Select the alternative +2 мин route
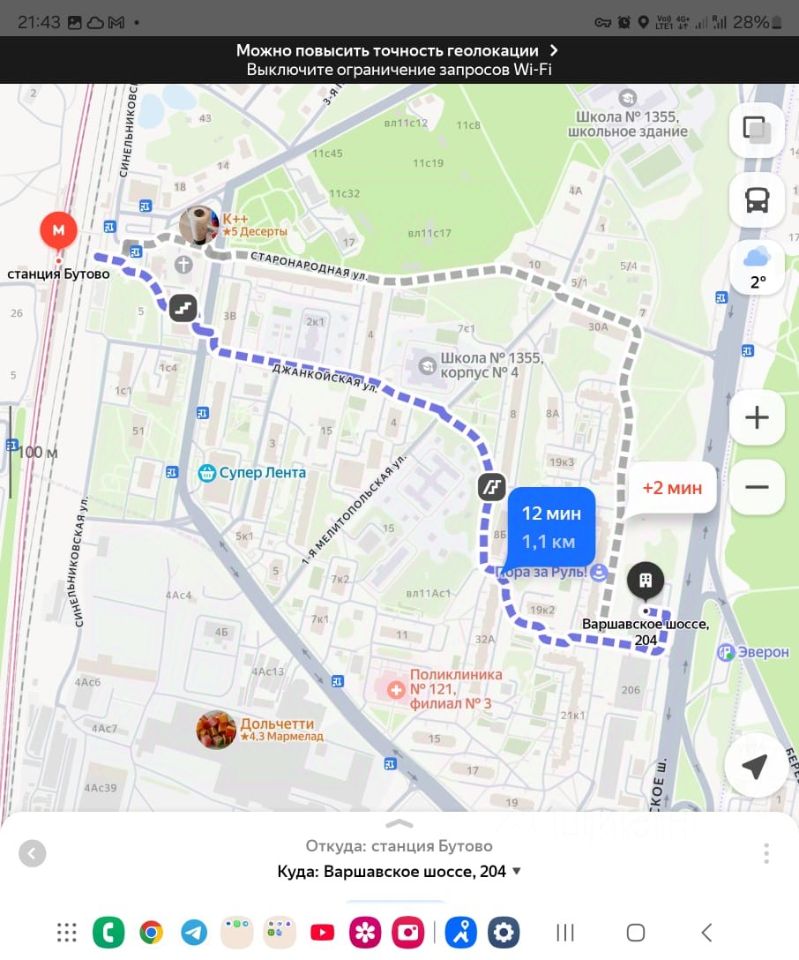Screen dimensions: 799x960 coord(671,488)
